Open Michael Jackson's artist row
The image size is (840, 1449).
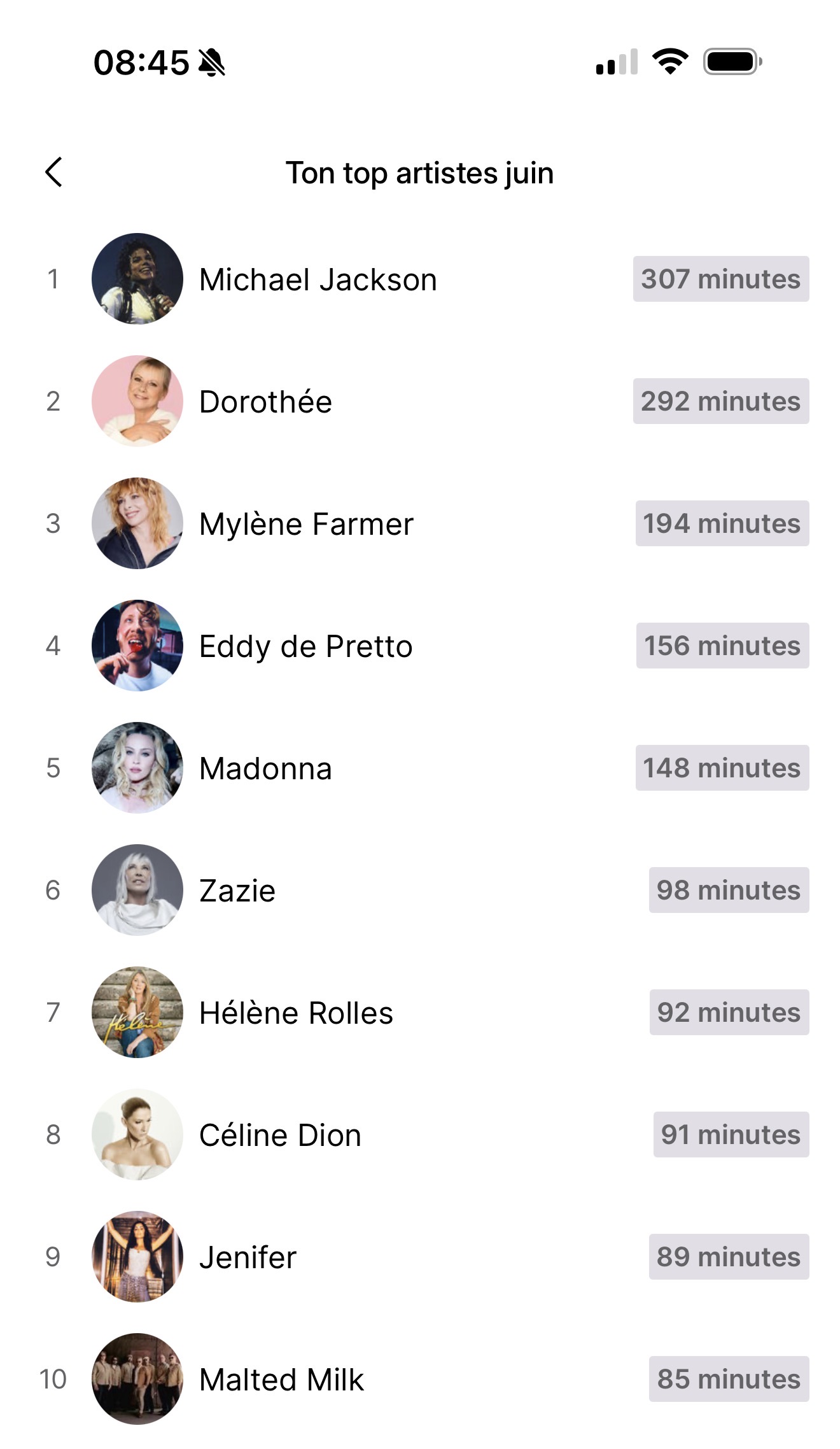click(x=420, y=279)
